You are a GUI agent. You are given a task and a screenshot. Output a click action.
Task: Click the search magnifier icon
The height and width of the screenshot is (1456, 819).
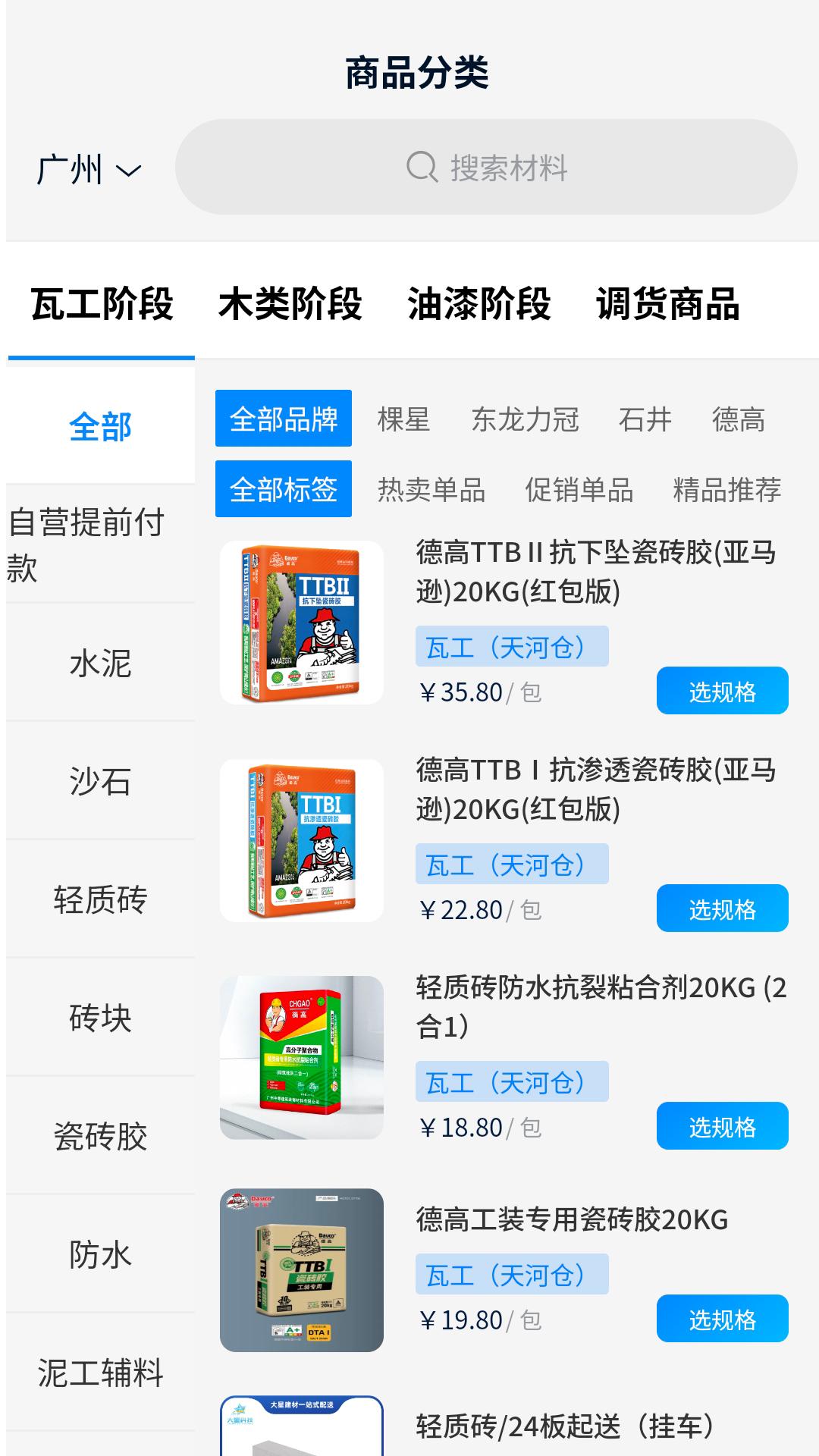[422, 168]
